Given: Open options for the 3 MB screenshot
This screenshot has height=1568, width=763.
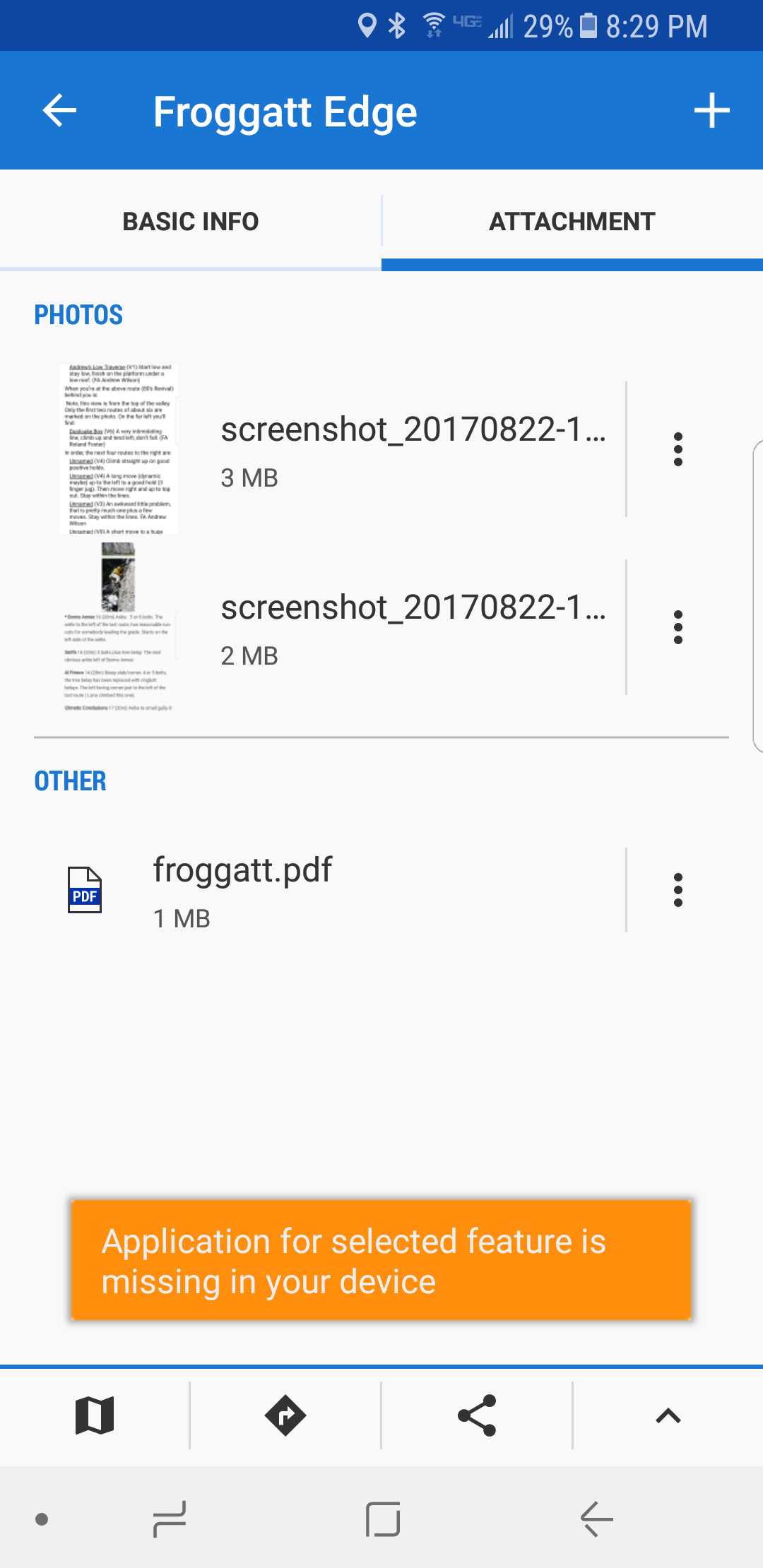Looking at the screenshot, I should point(678,450).
